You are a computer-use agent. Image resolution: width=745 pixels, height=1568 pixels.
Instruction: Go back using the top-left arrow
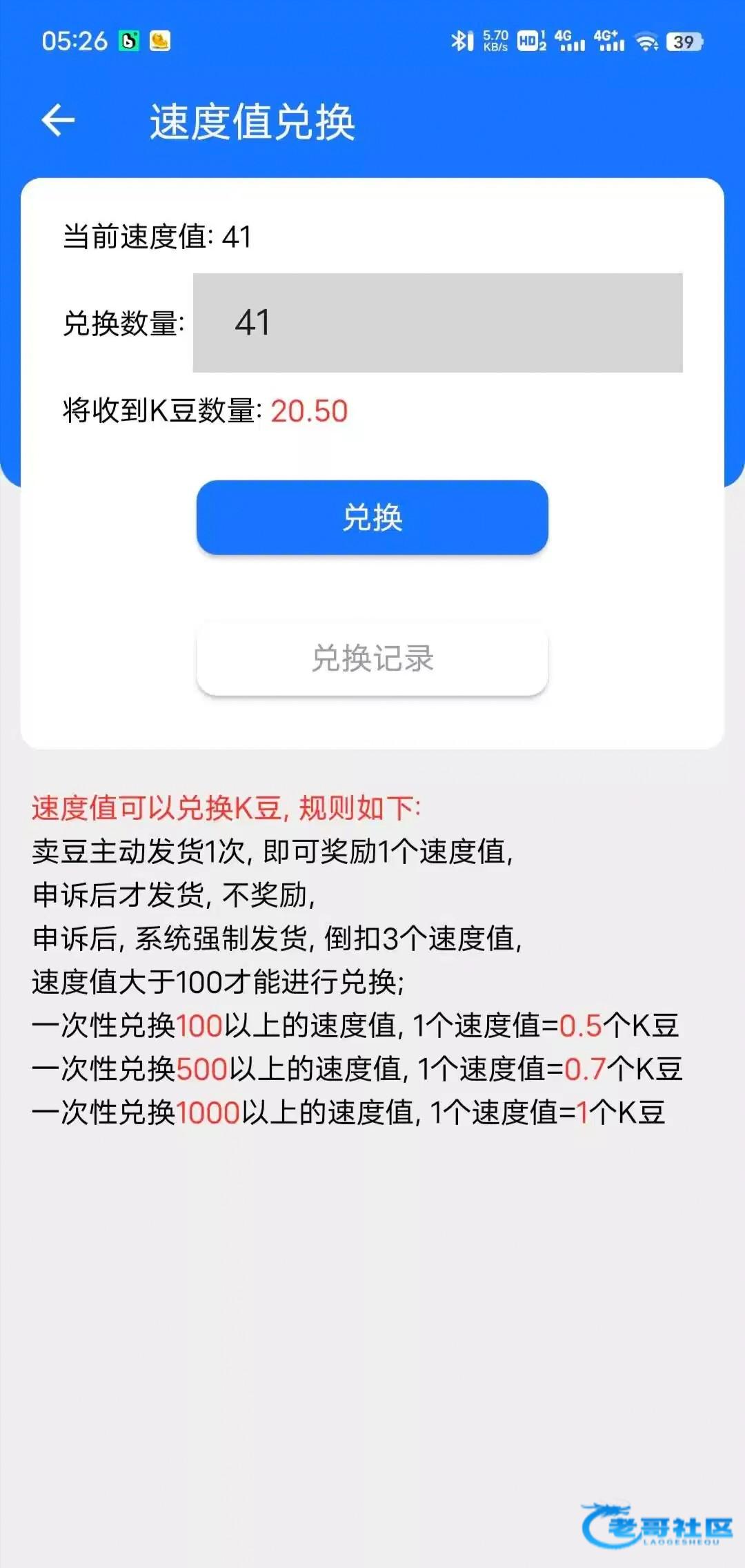(58, 121)
